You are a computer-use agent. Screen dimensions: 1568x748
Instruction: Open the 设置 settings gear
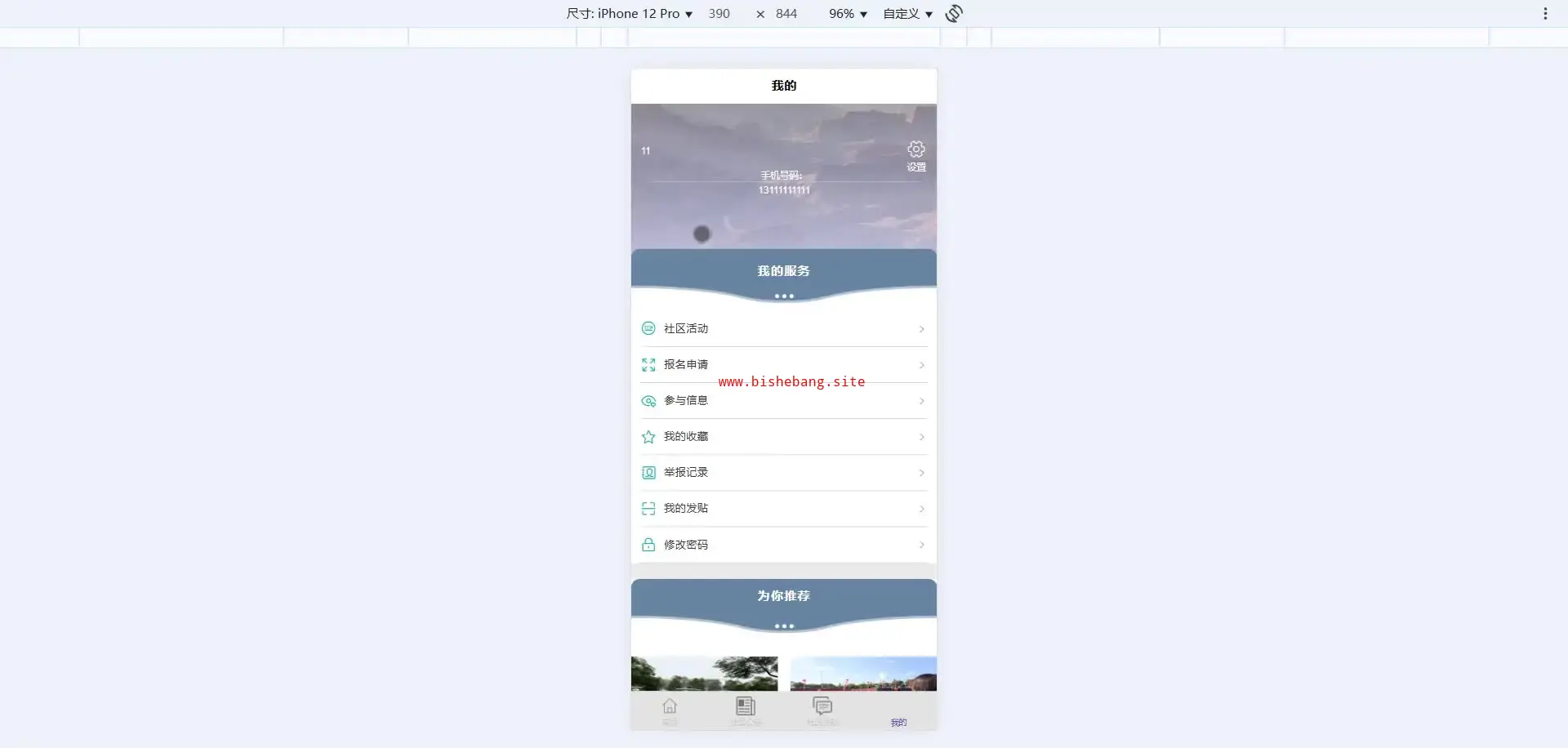click(x=915, y=150)
